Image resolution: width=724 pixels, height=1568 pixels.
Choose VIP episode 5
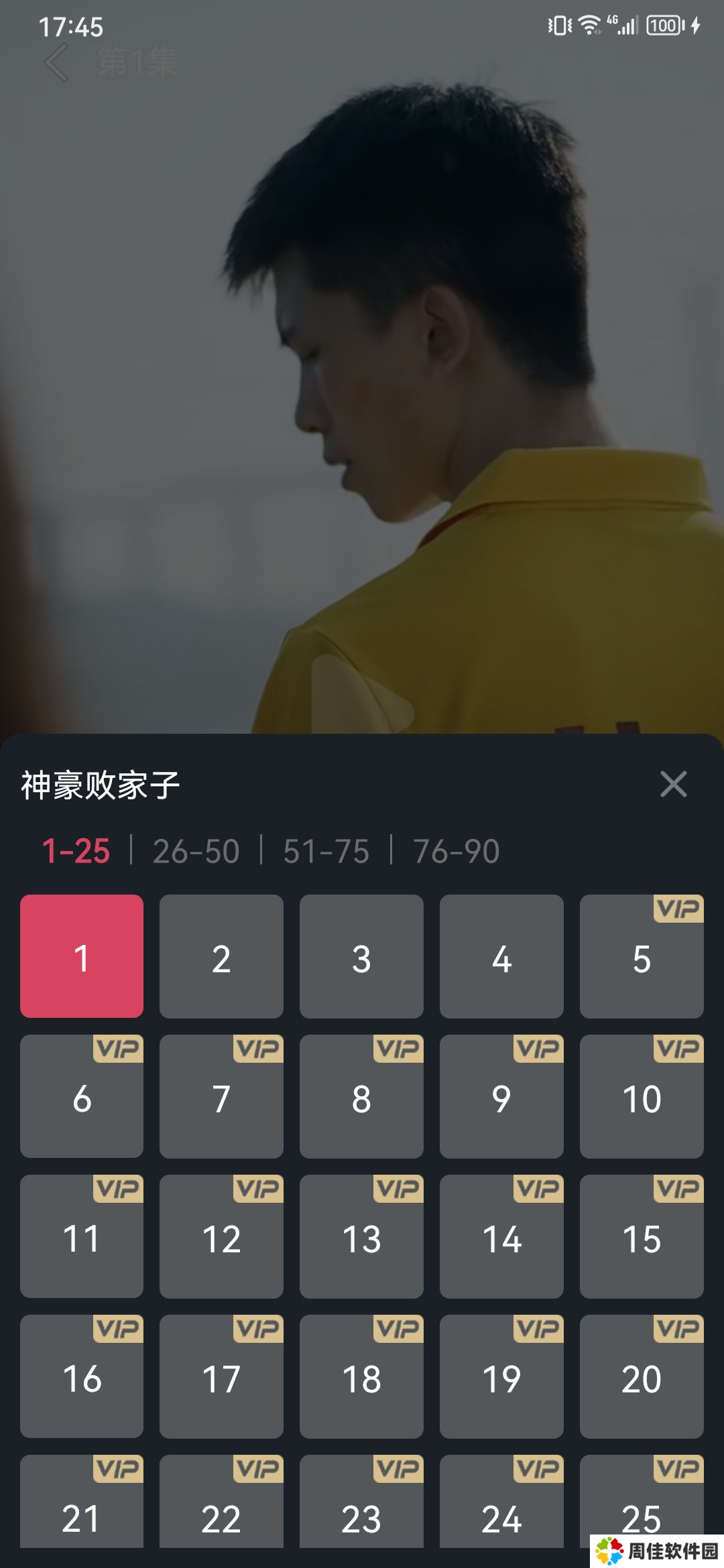[x=642, y=956]
